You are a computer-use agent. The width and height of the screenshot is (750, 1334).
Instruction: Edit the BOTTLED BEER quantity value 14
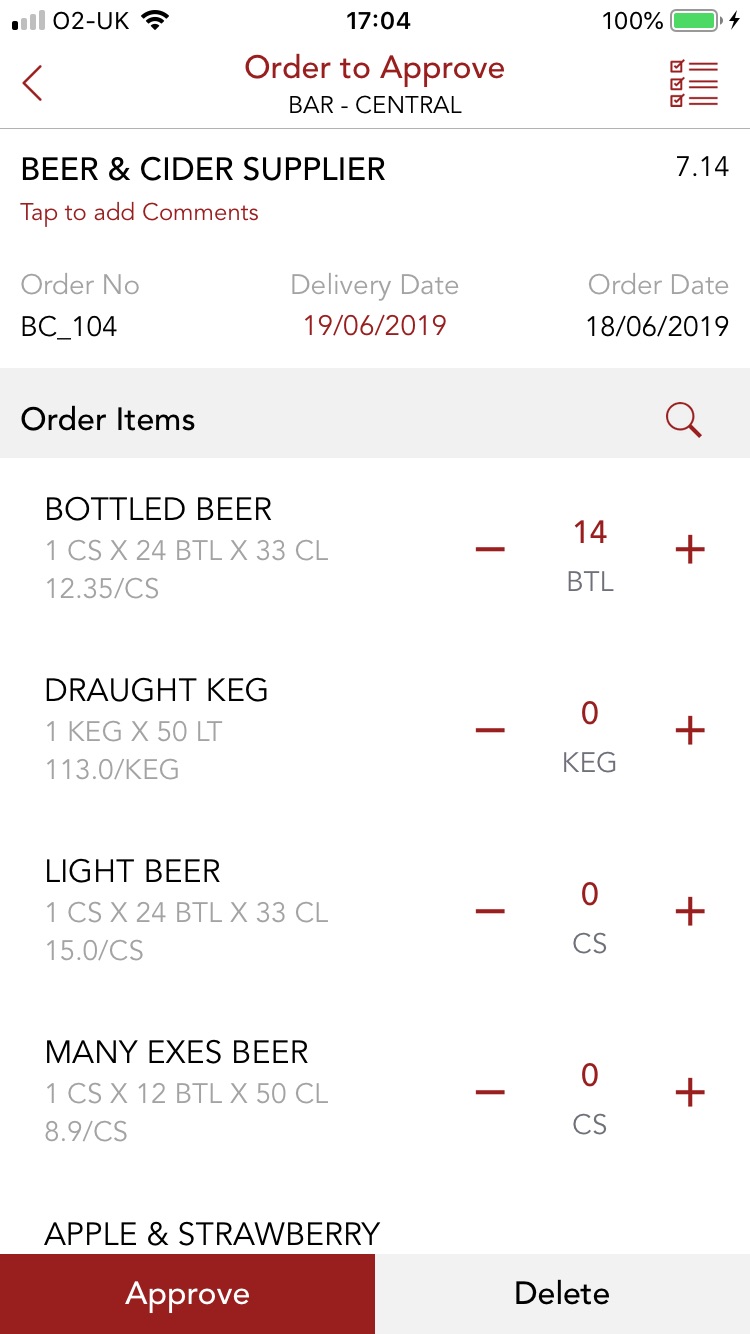coord(590,532)
